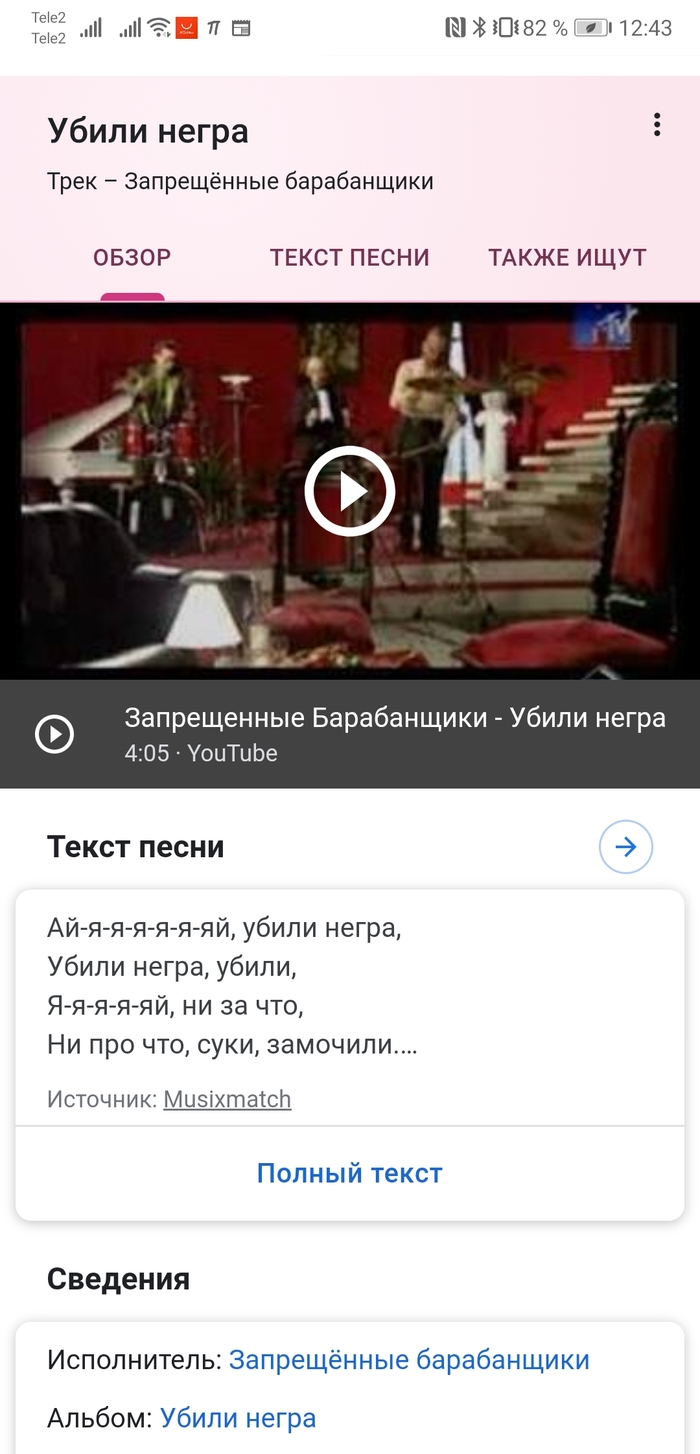700x1454 pixels.
Task: Play the video in the large preview
Action: (350, 491)
